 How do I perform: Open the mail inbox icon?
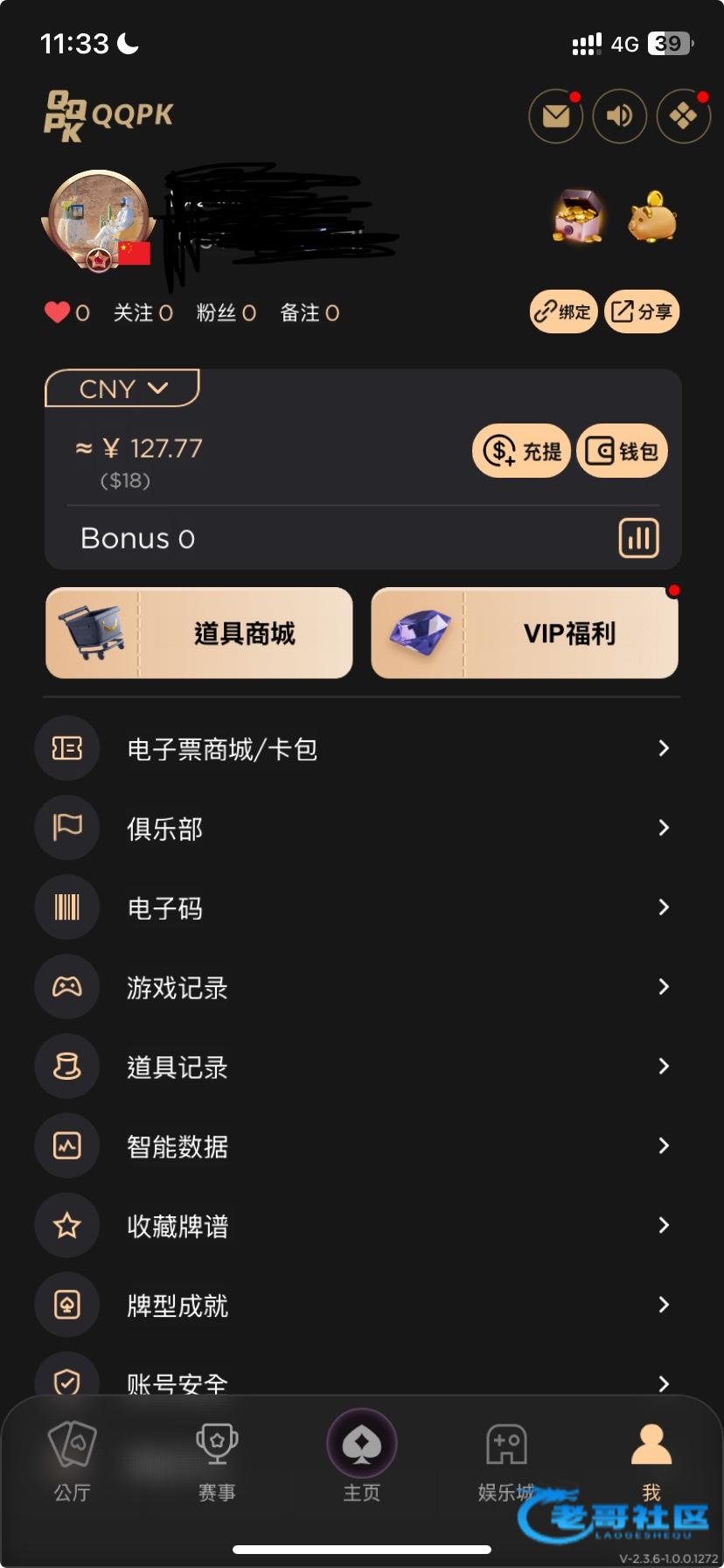coord(555,115)
